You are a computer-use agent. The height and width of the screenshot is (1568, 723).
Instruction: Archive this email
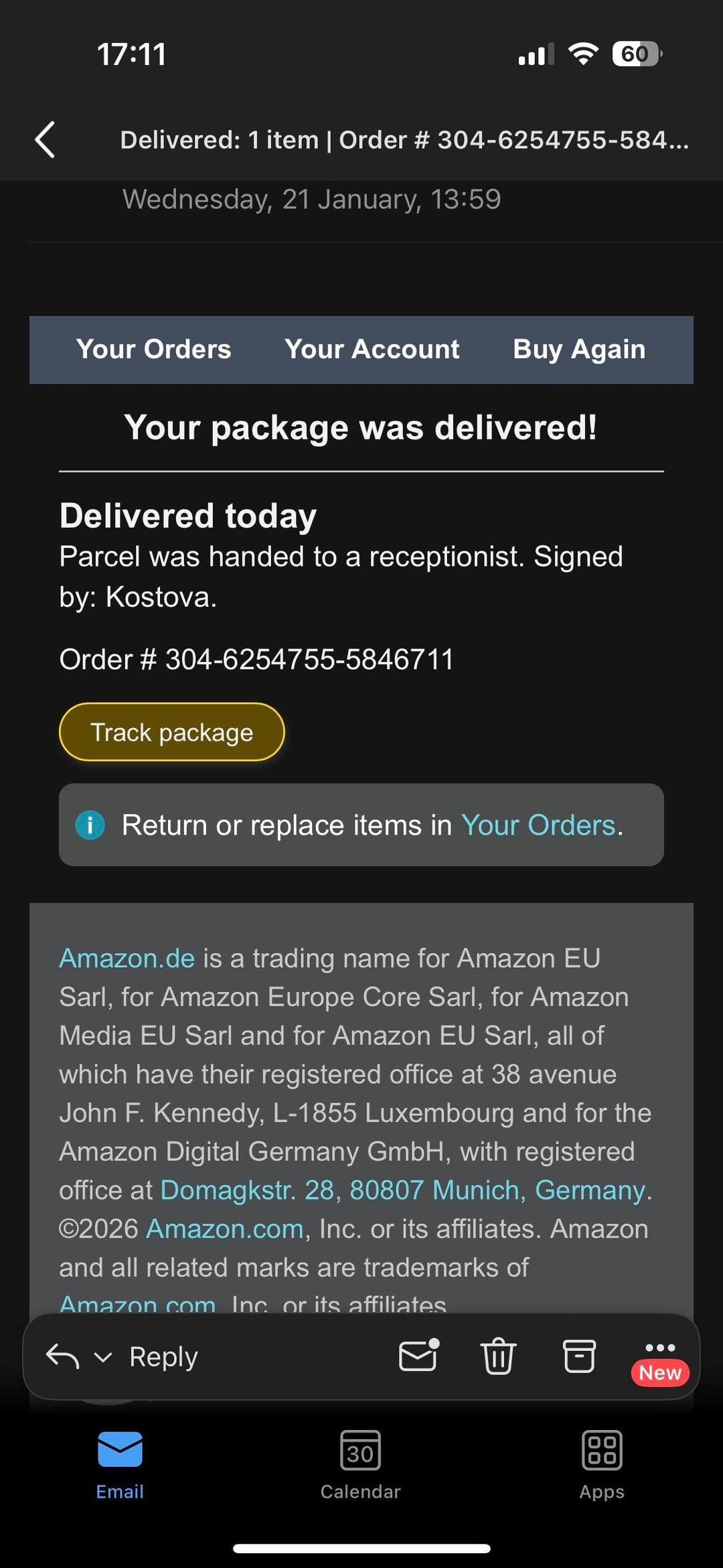pyautogui.click(x=579, y=1357)
